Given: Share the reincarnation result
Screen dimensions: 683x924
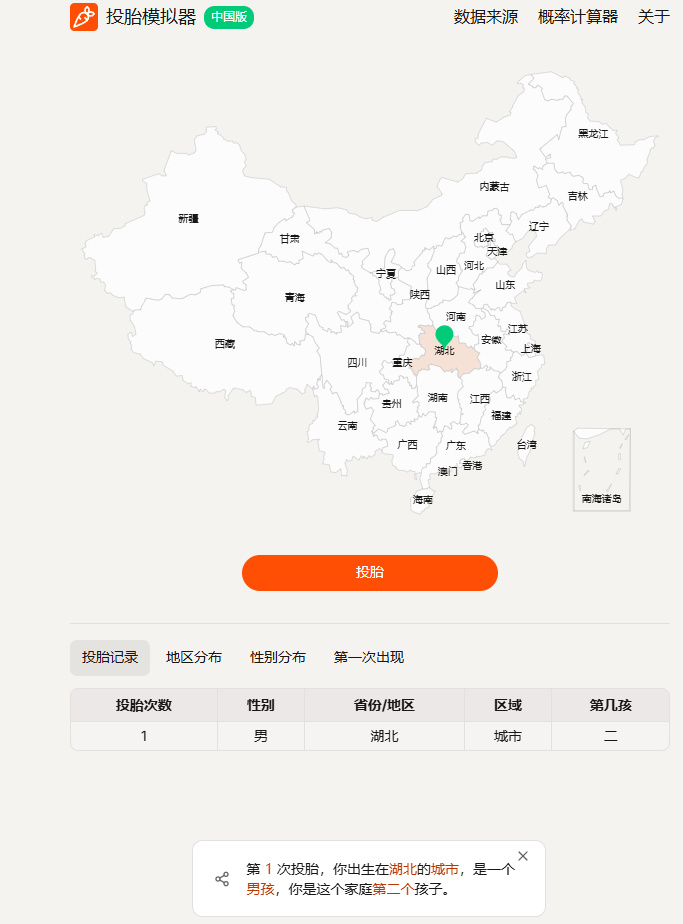Looking at the screenshot, I should tap(222, 879).
